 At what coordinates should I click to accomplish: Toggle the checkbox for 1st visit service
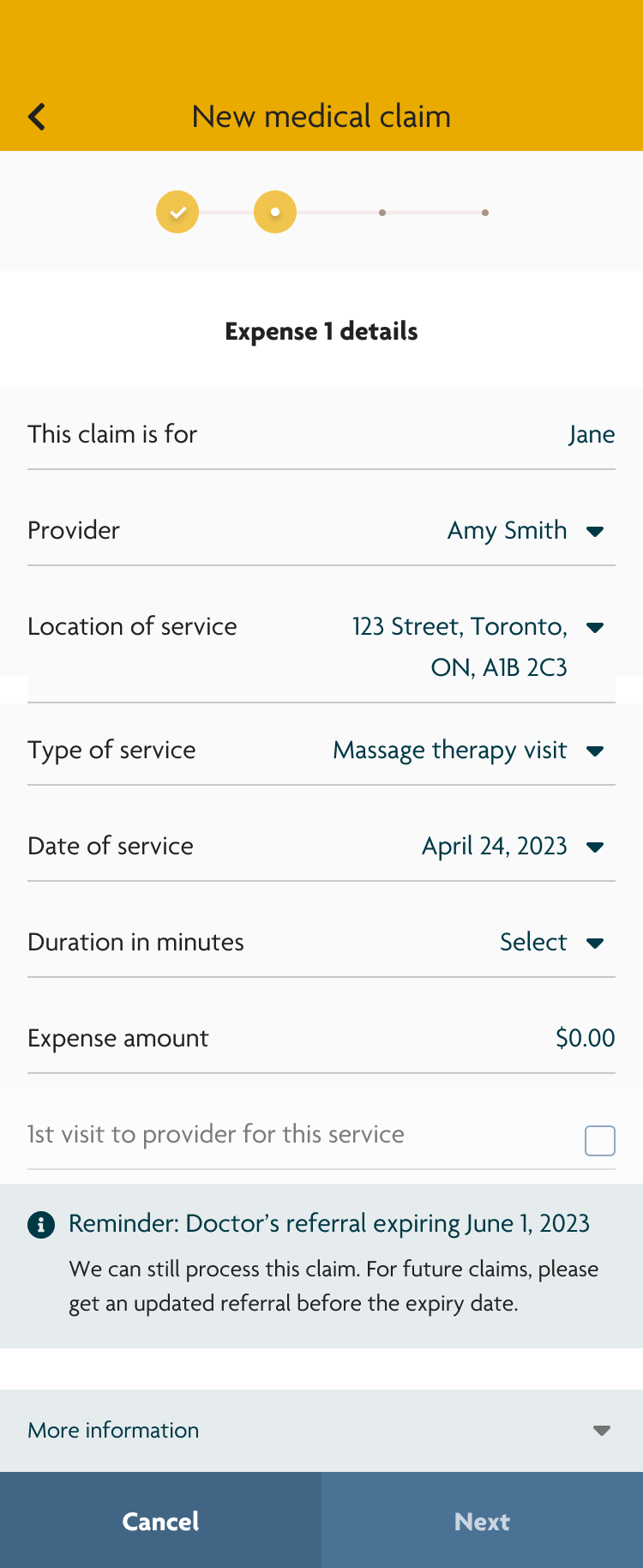[x=599, y=1140]
